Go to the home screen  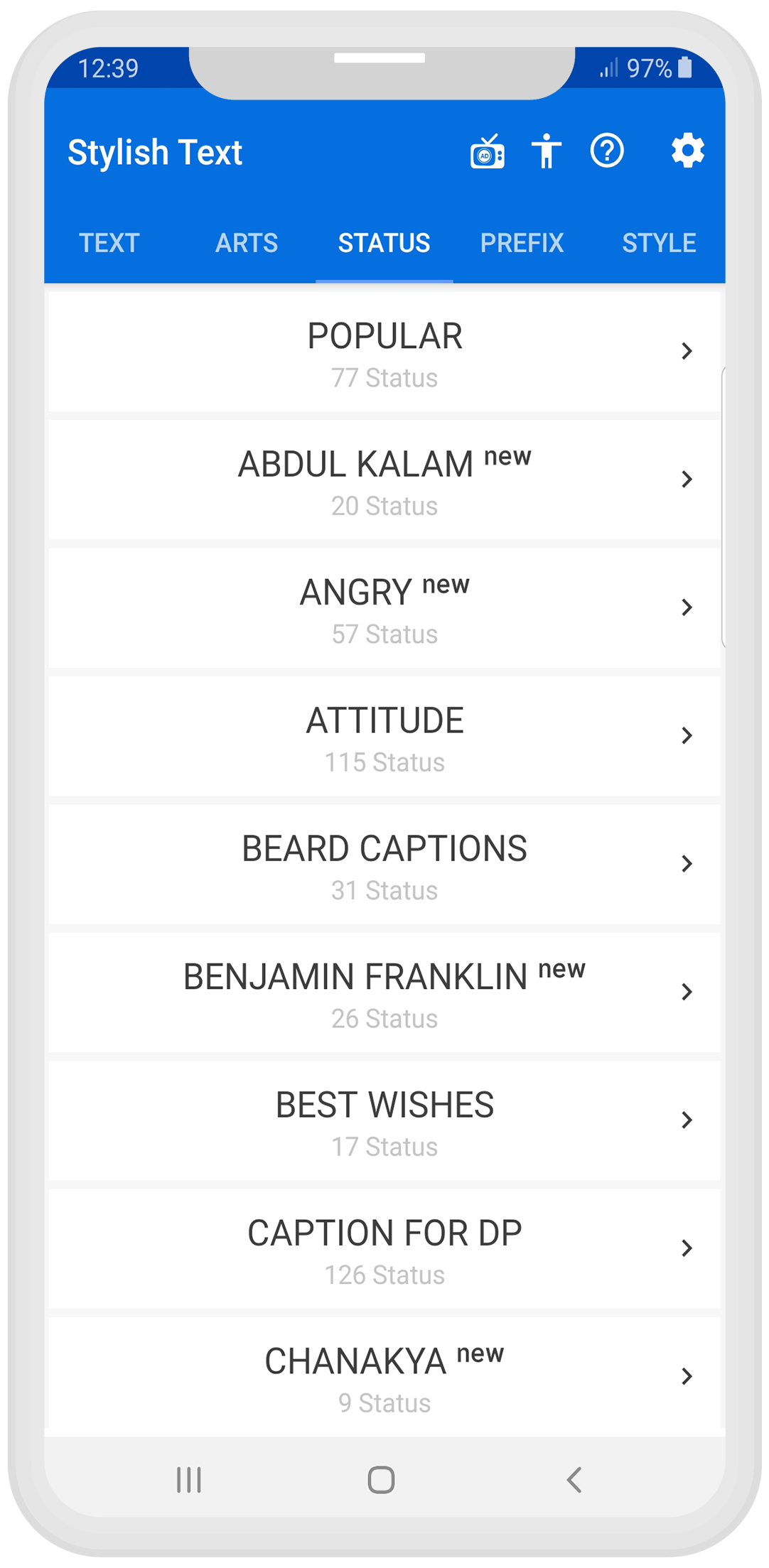381,1480
